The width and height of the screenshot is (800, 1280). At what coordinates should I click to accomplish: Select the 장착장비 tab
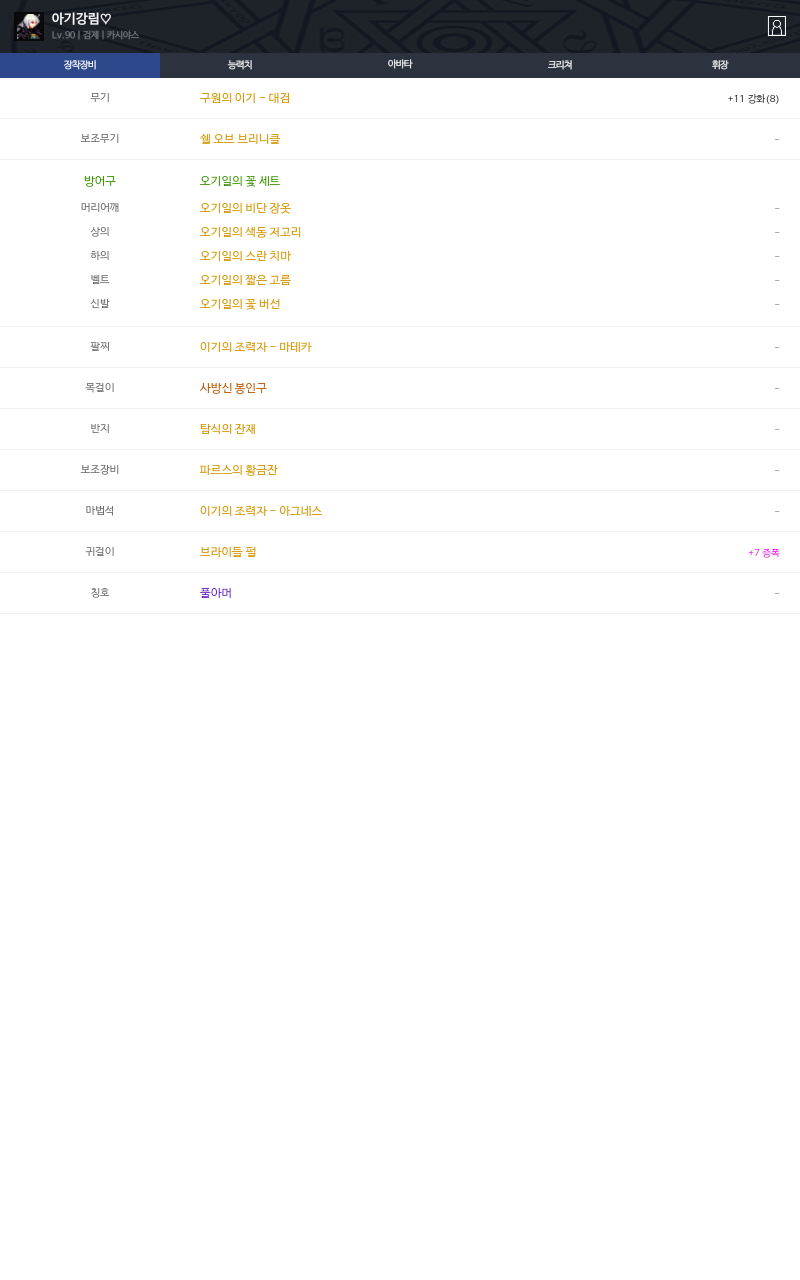point(80,65)
